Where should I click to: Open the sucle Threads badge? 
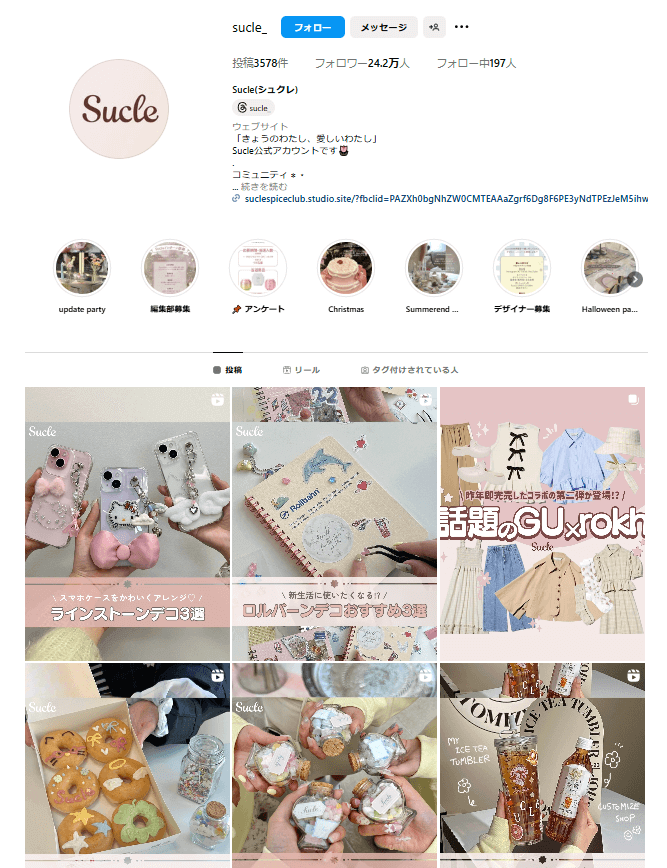click(253, 108)
